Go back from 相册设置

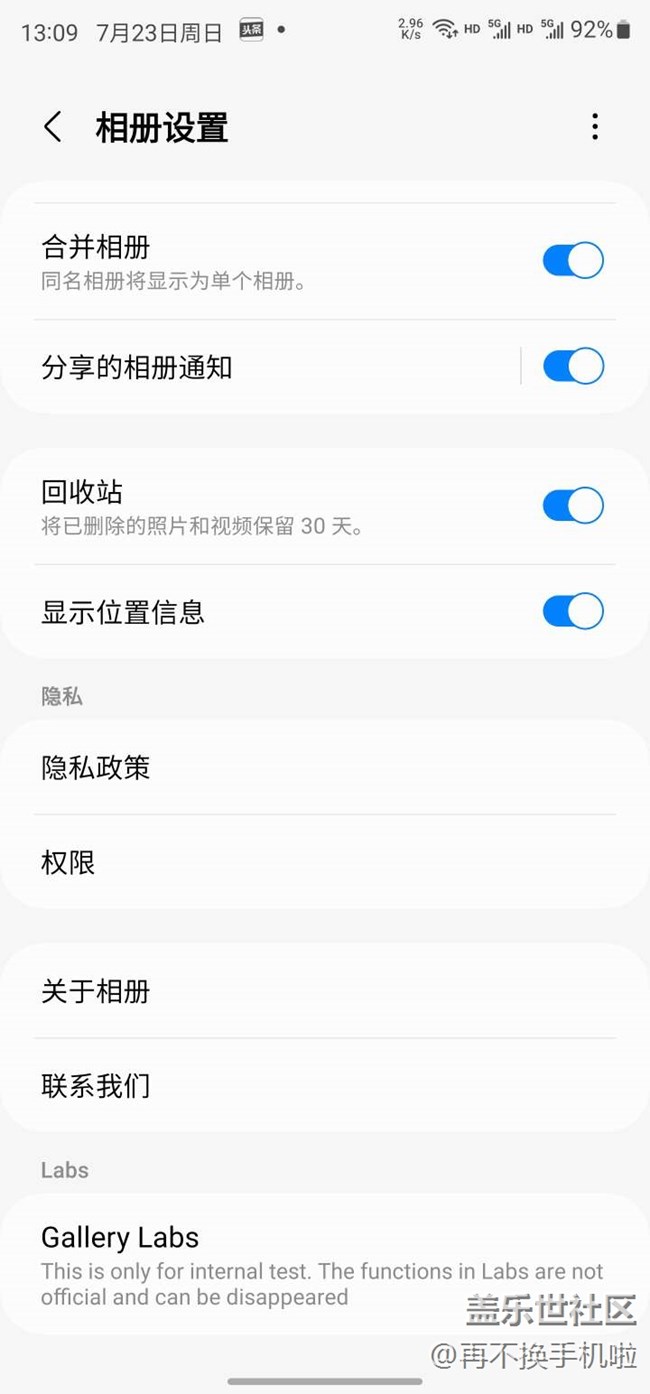point(53,127)
